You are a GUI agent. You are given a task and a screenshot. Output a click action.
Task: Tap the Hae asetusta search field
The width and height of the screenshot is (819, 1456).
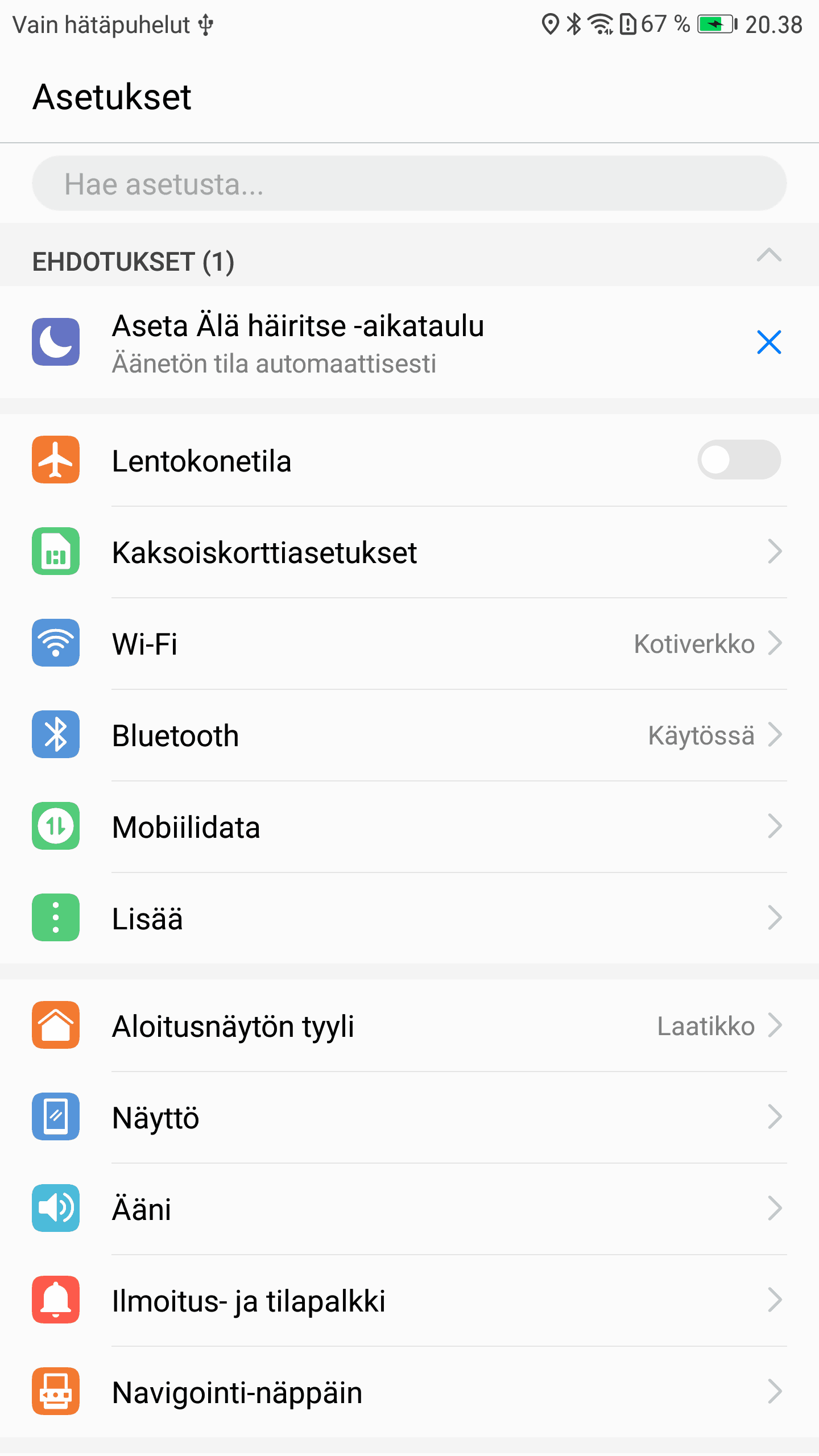(409, 184)
